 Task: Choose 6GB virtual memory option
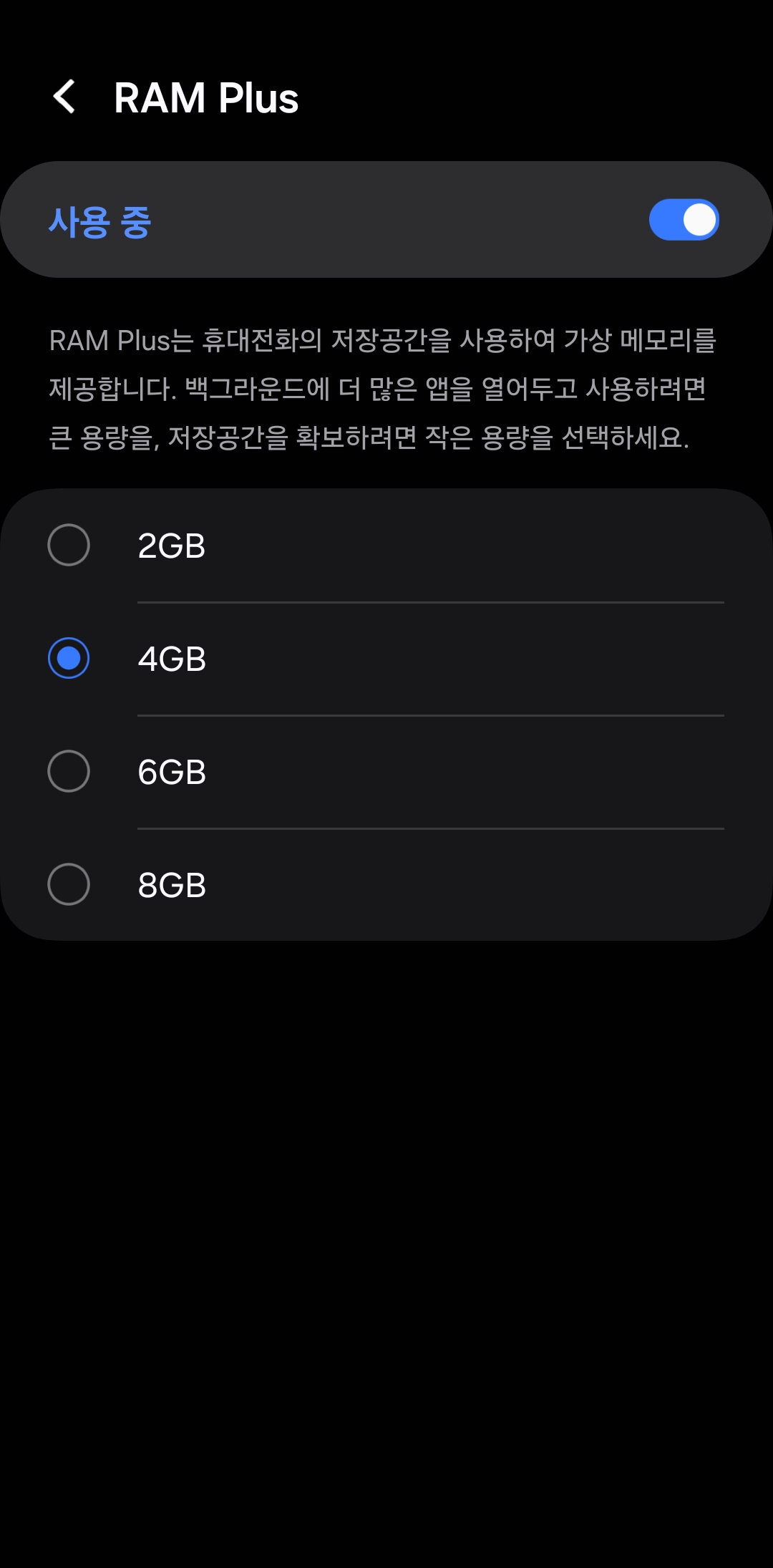[x=69, y=772]
